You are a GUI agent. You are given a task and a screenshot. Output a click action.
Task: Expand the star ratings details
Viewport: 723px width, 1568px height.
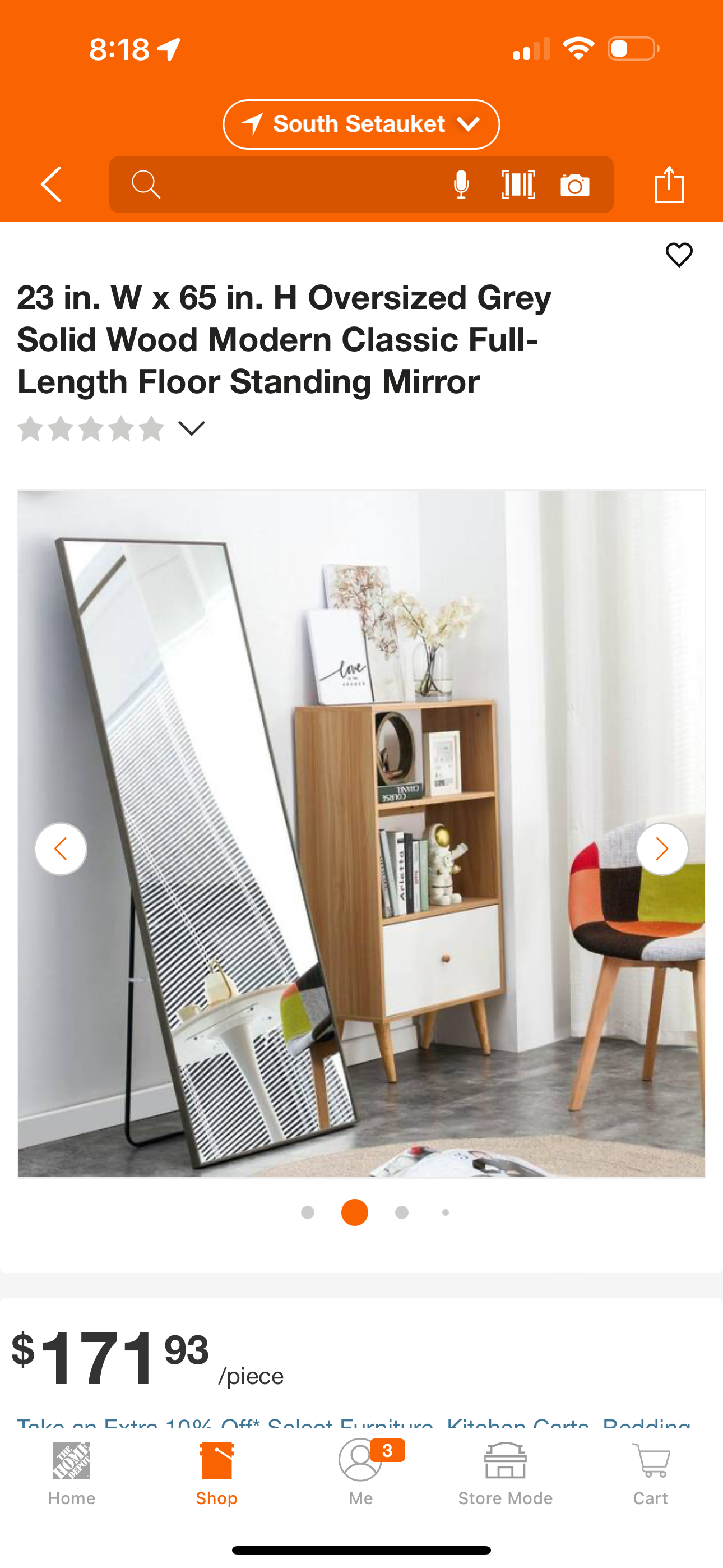tap(191, 428)
